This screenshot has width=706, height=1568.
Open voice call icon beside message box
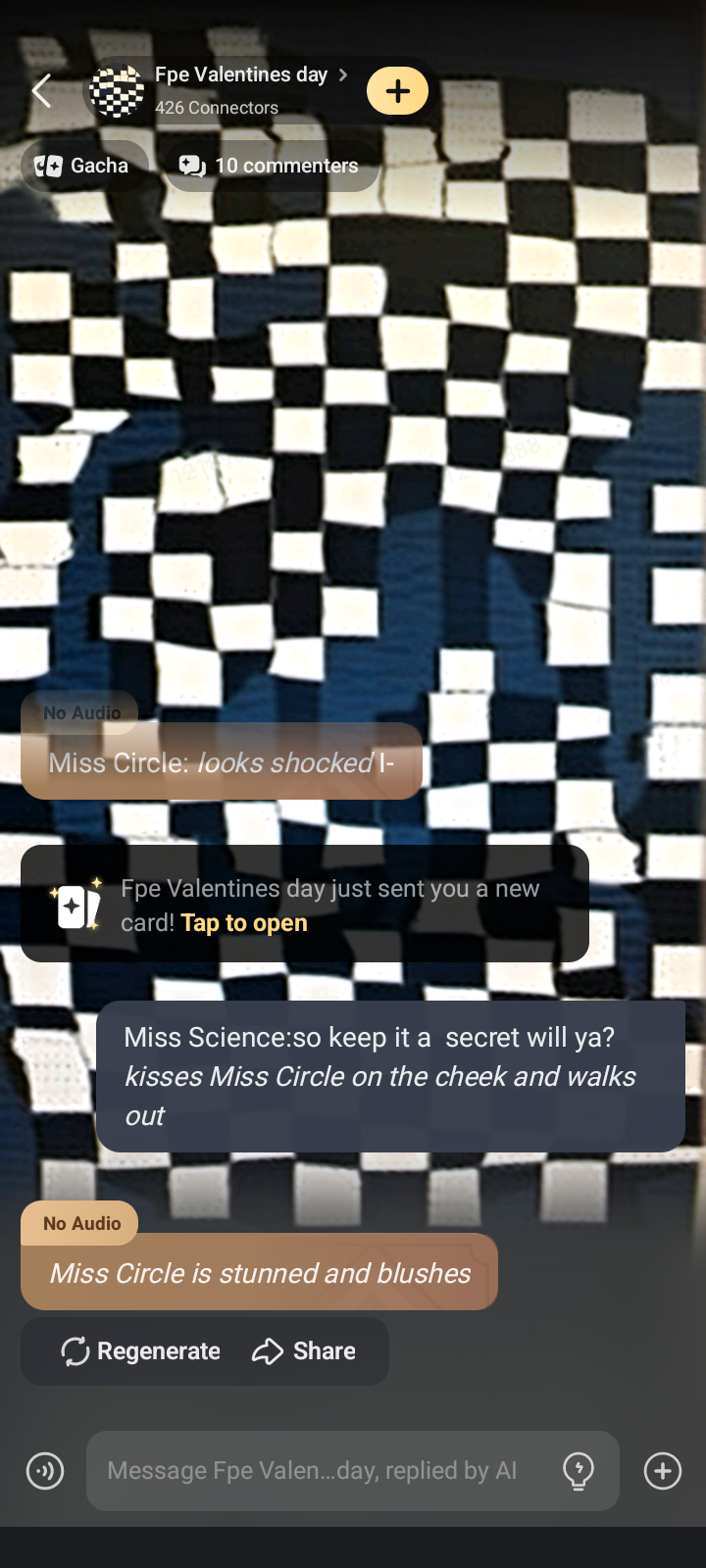click(45, 1470)
